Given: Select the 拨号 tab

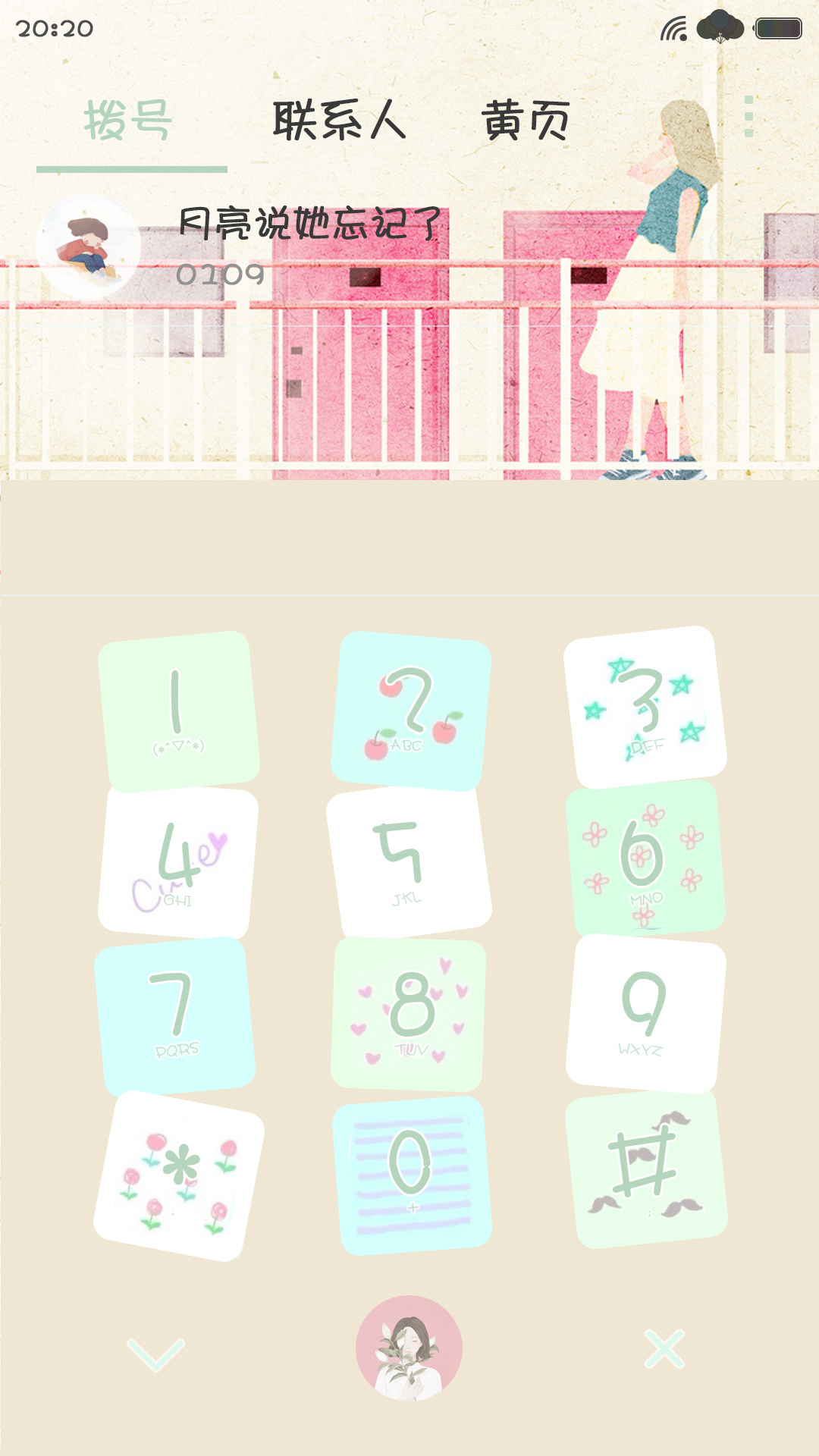Looking at the screenshot, I should click(129, 120).
